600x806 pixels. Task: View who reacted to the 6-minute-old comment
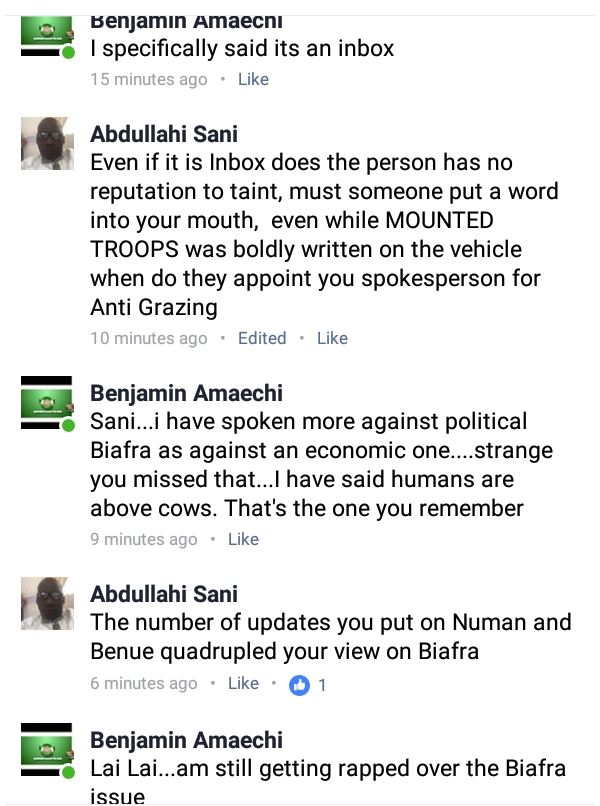[x=308, y=685]
